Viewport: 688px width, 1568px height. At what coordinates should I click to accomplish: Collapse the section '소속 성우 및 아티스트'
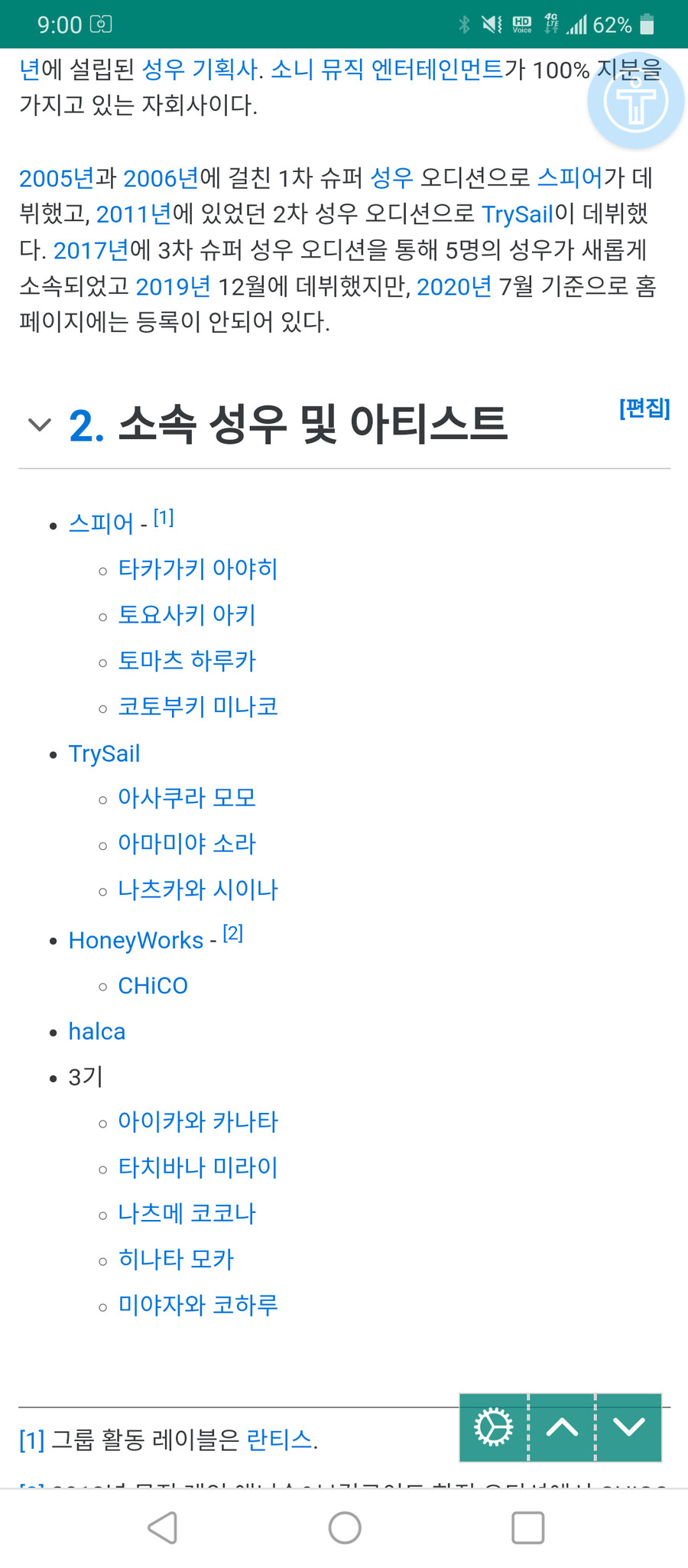38,425
